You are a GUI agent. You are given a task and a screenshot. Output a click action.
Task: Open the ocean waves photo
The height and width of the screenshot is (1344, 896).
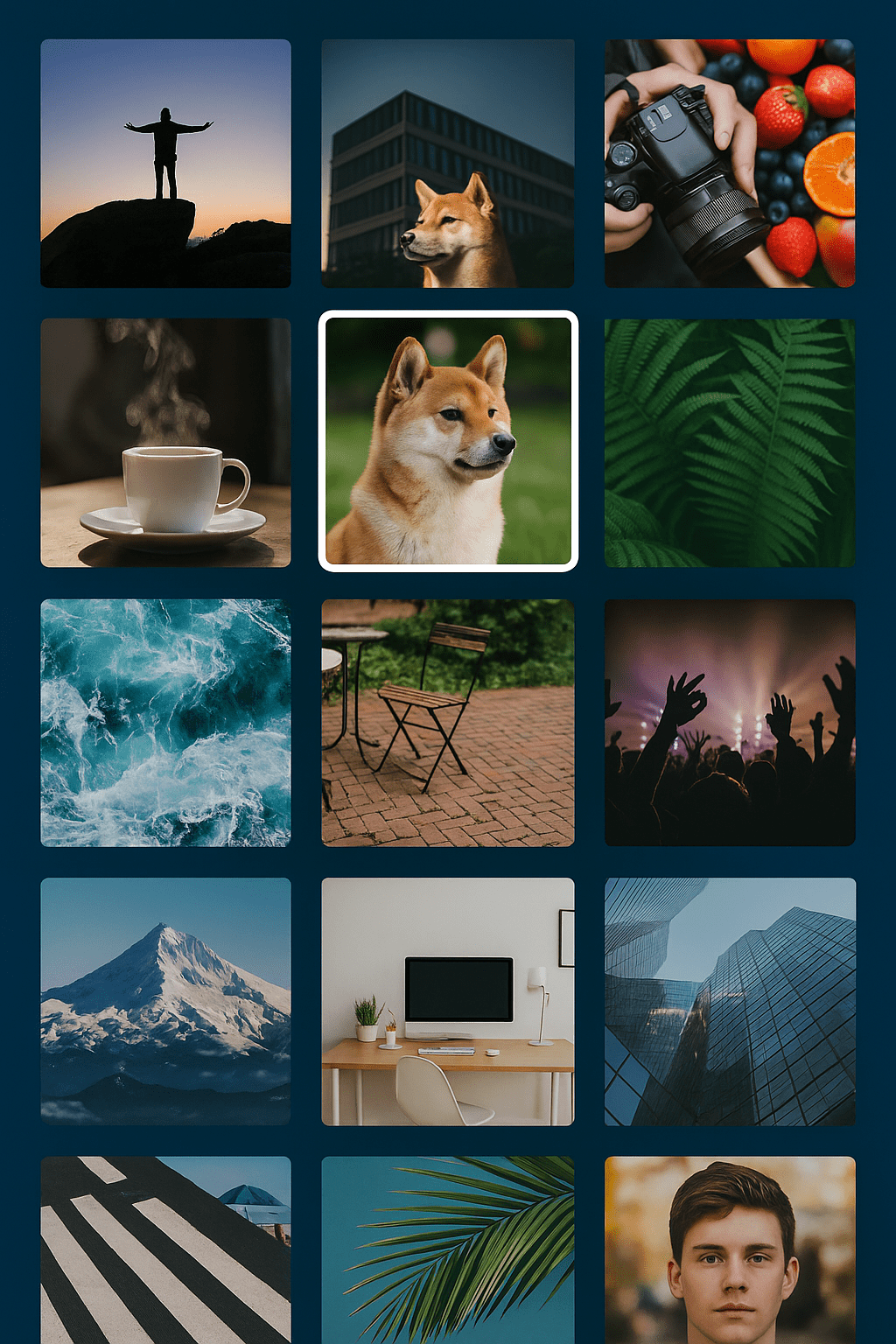coord(165,723)
